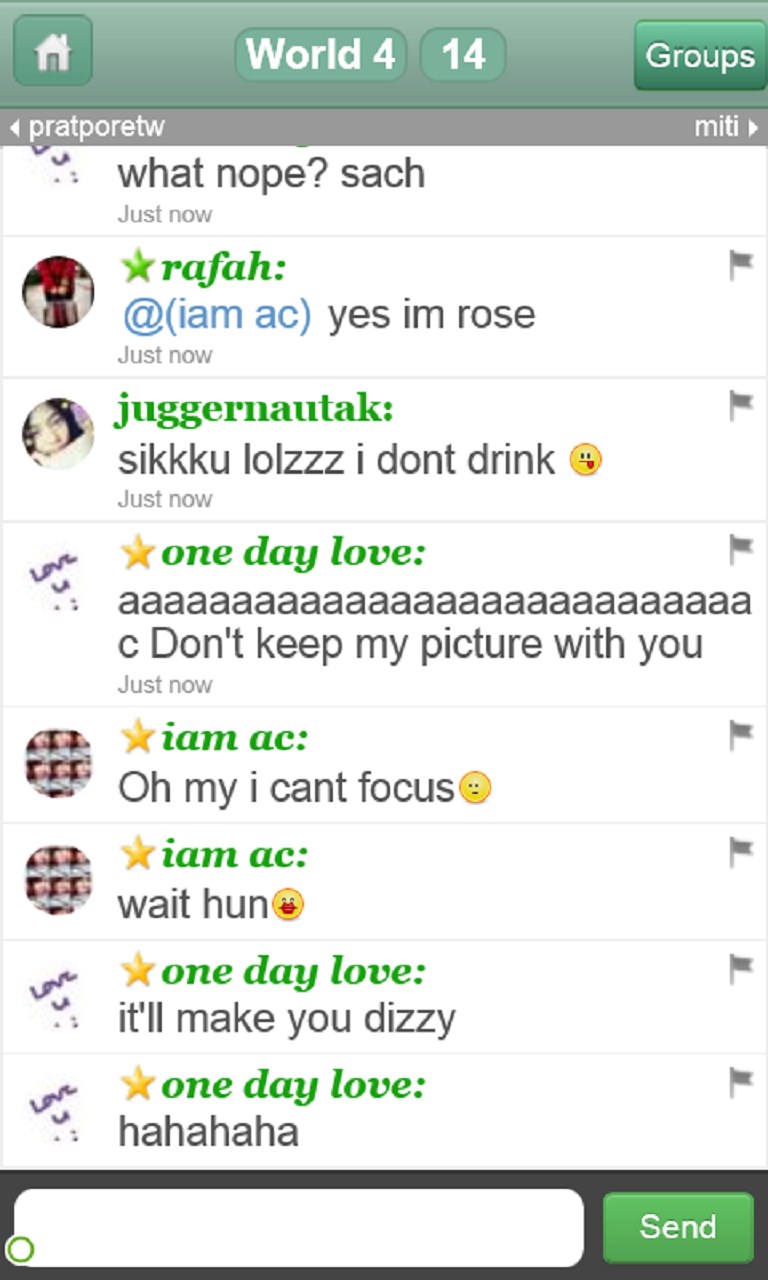The image size is (768, 1280).
Task: Focus the message text box
Action: [x=298, y=1226]
